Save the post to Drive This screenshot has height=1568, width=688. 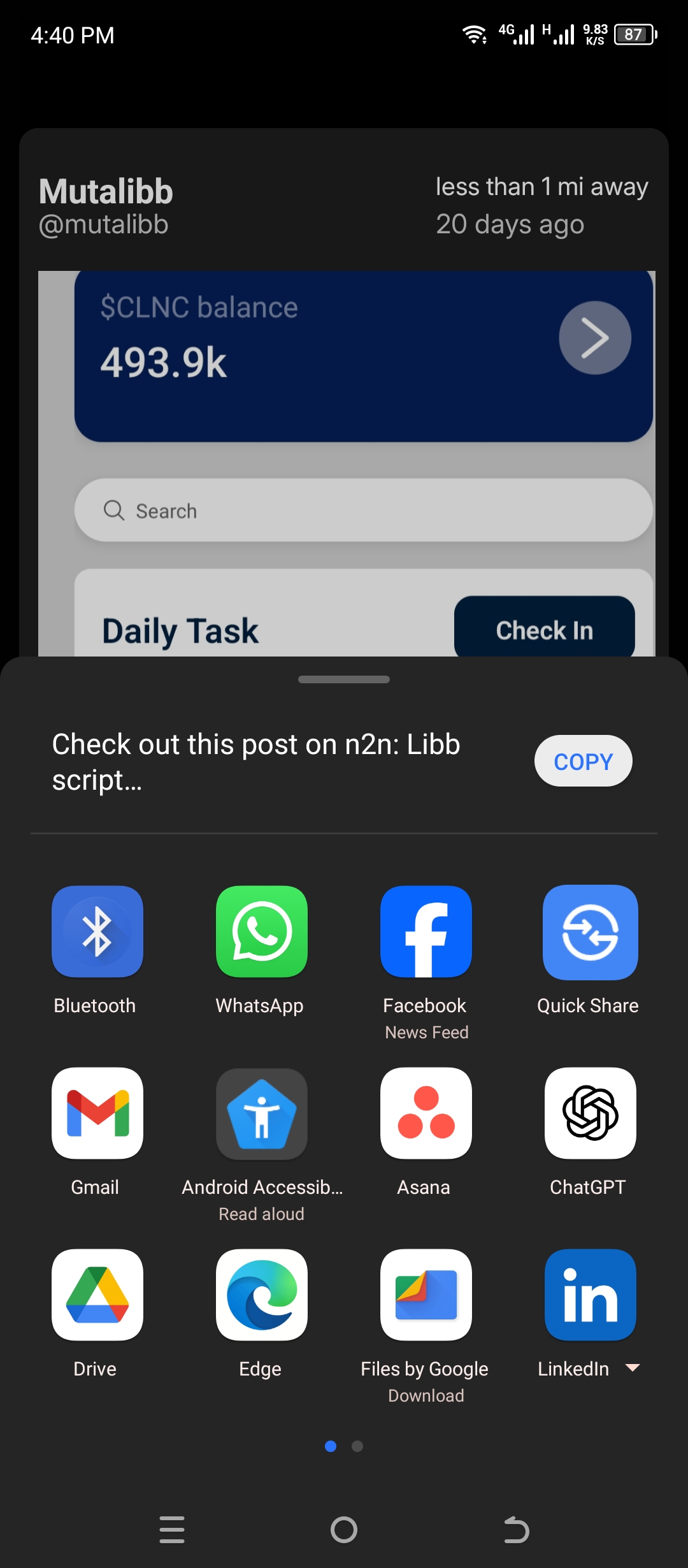[97, 1295]
